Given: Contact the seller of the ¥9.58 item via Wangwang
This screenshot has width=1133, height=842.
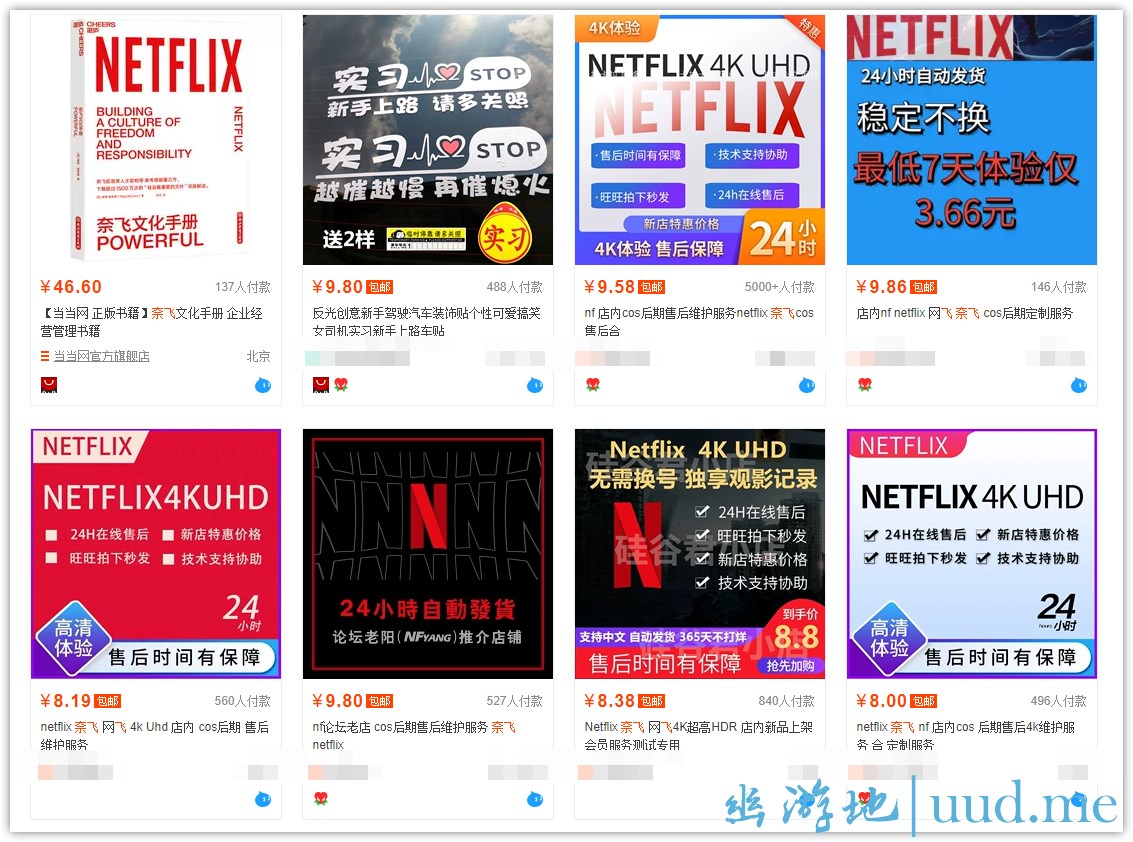Looking at the screenshot, I should coord(807,385).
